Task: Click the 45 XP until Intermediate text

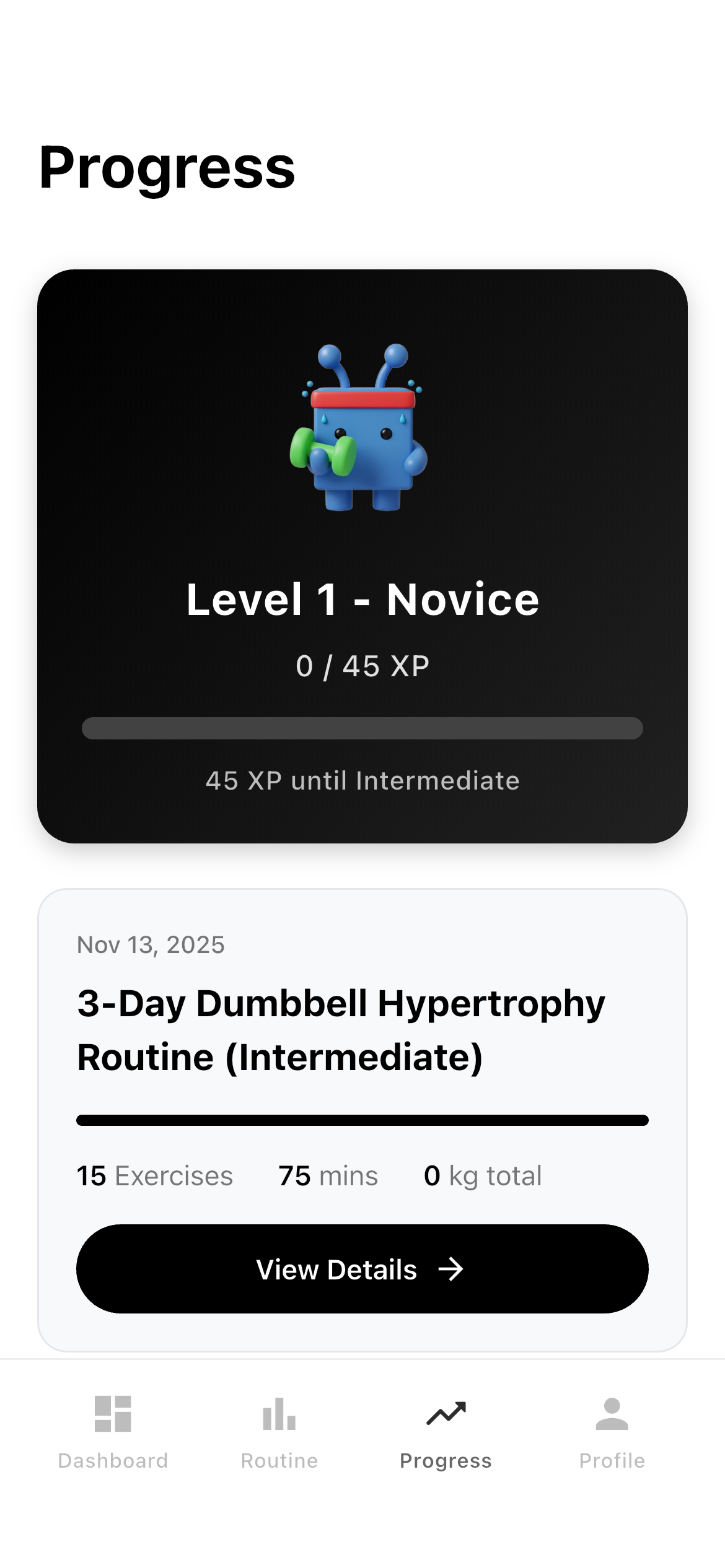Action: coord(362,780)
